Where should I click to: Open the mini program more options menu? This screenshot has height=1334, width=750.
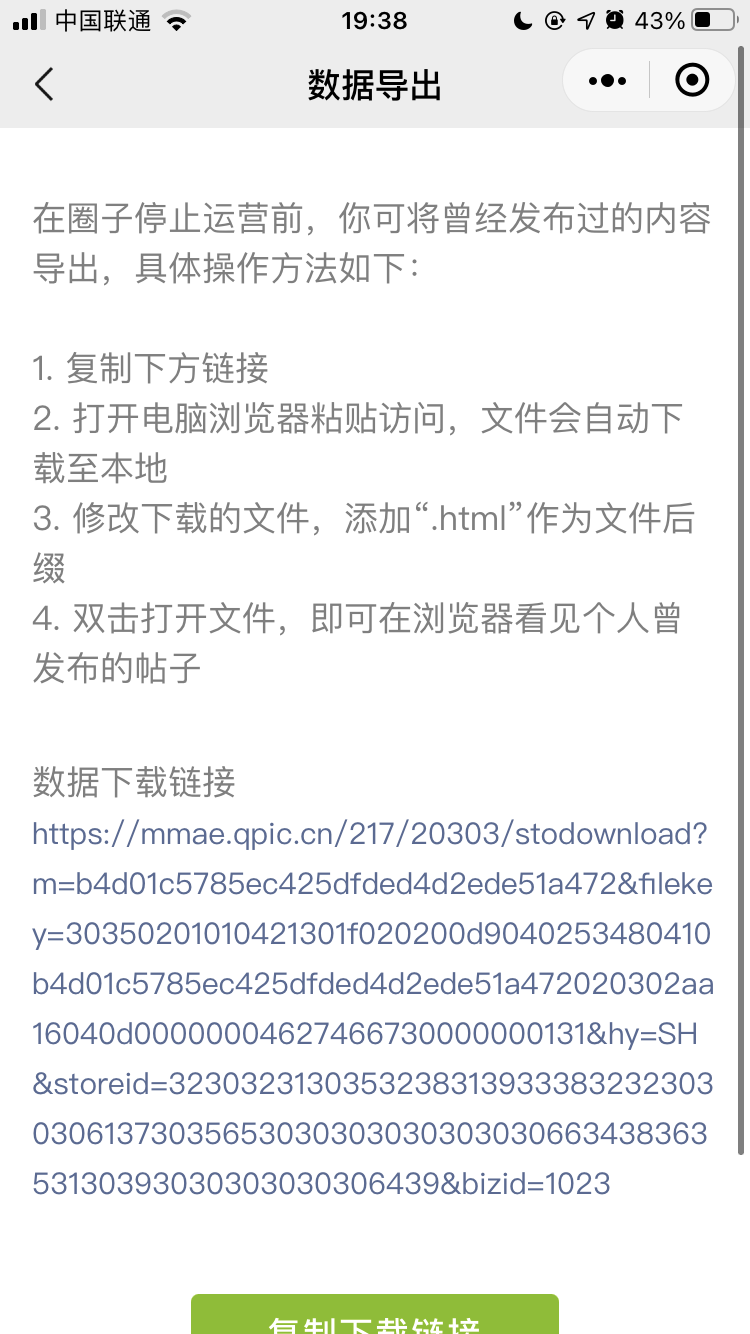click(x=607, y=81)
